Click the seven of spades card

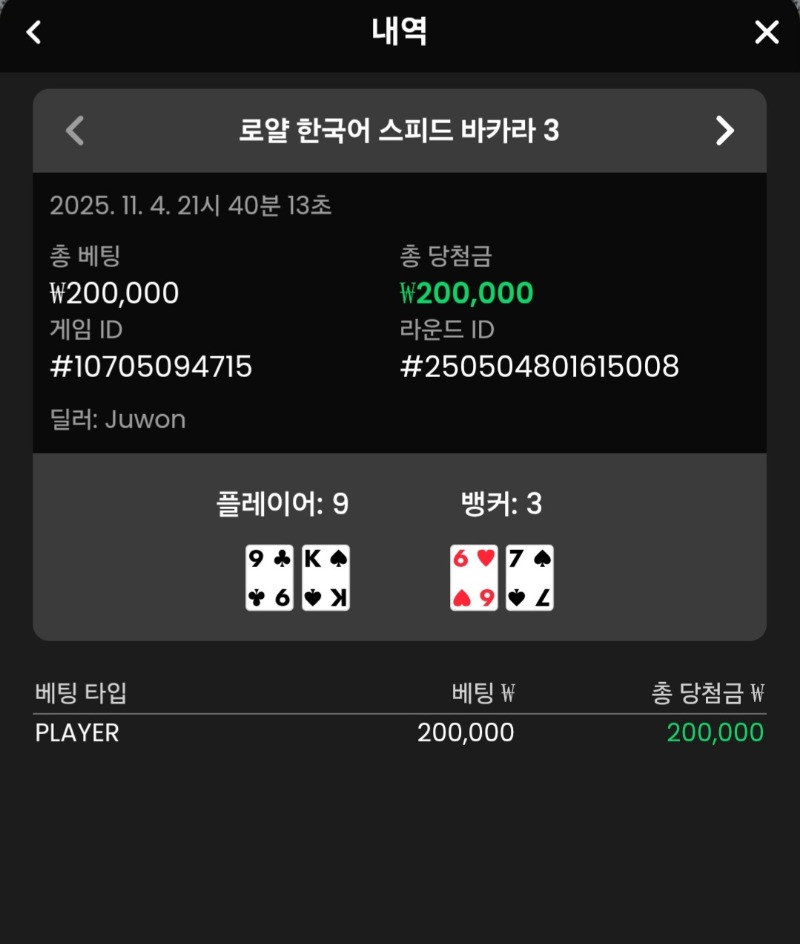point(529,575)
